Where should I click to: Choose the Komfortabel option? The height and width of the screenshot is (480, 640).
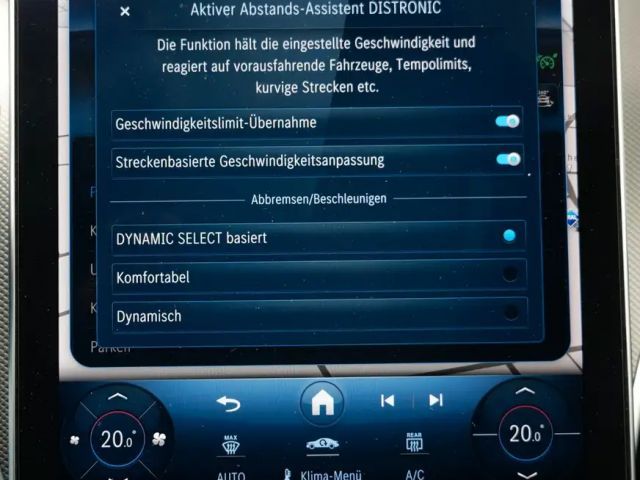[x=319, y=277]
